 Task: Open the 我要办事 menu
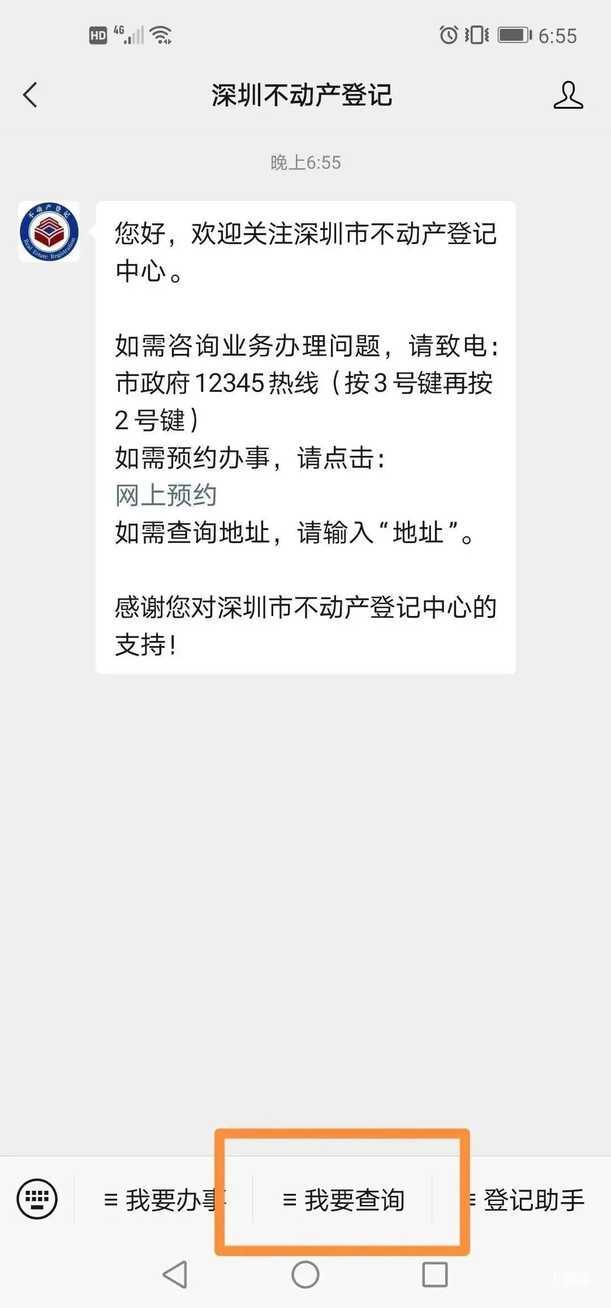(x=164, y=1199)
